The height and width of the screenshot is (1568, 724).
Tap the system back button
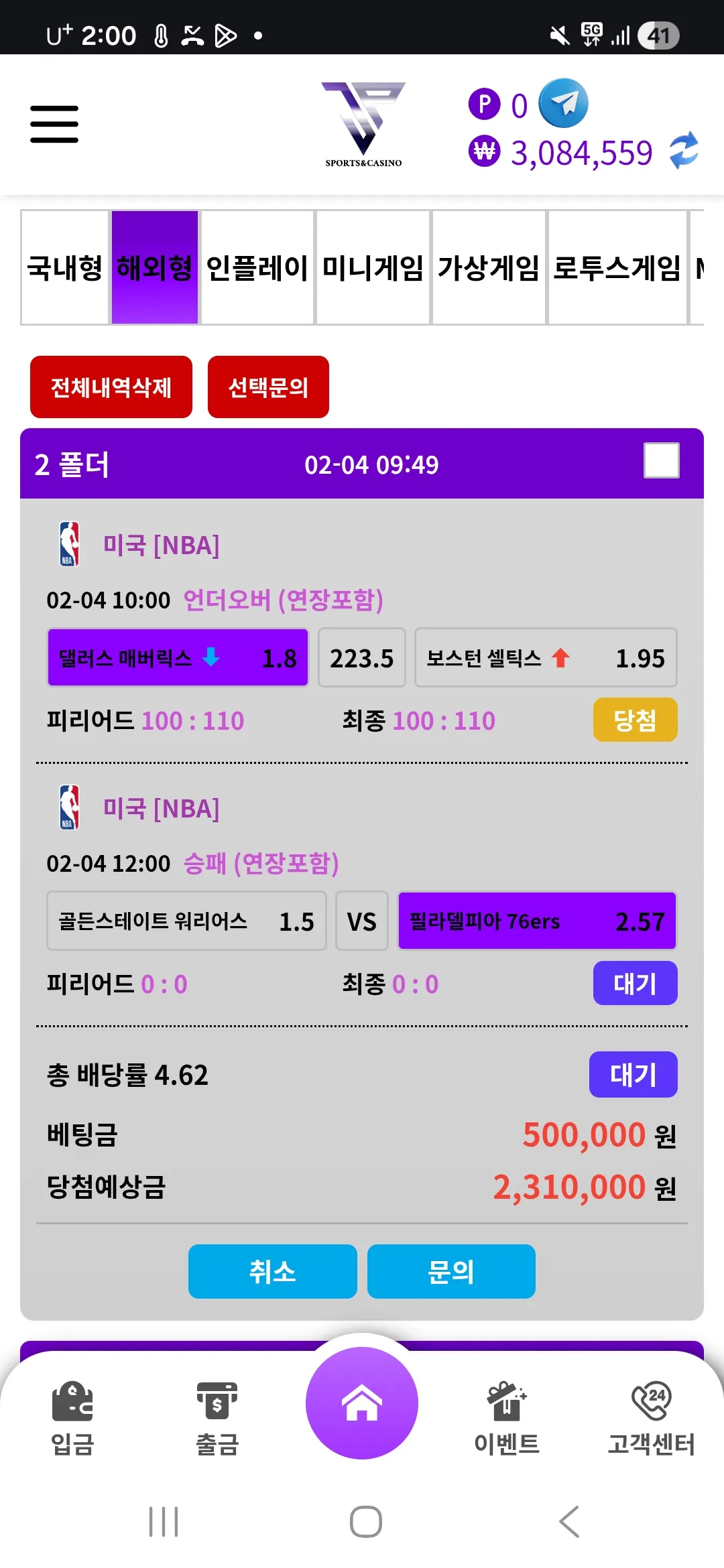point(568,1521)
